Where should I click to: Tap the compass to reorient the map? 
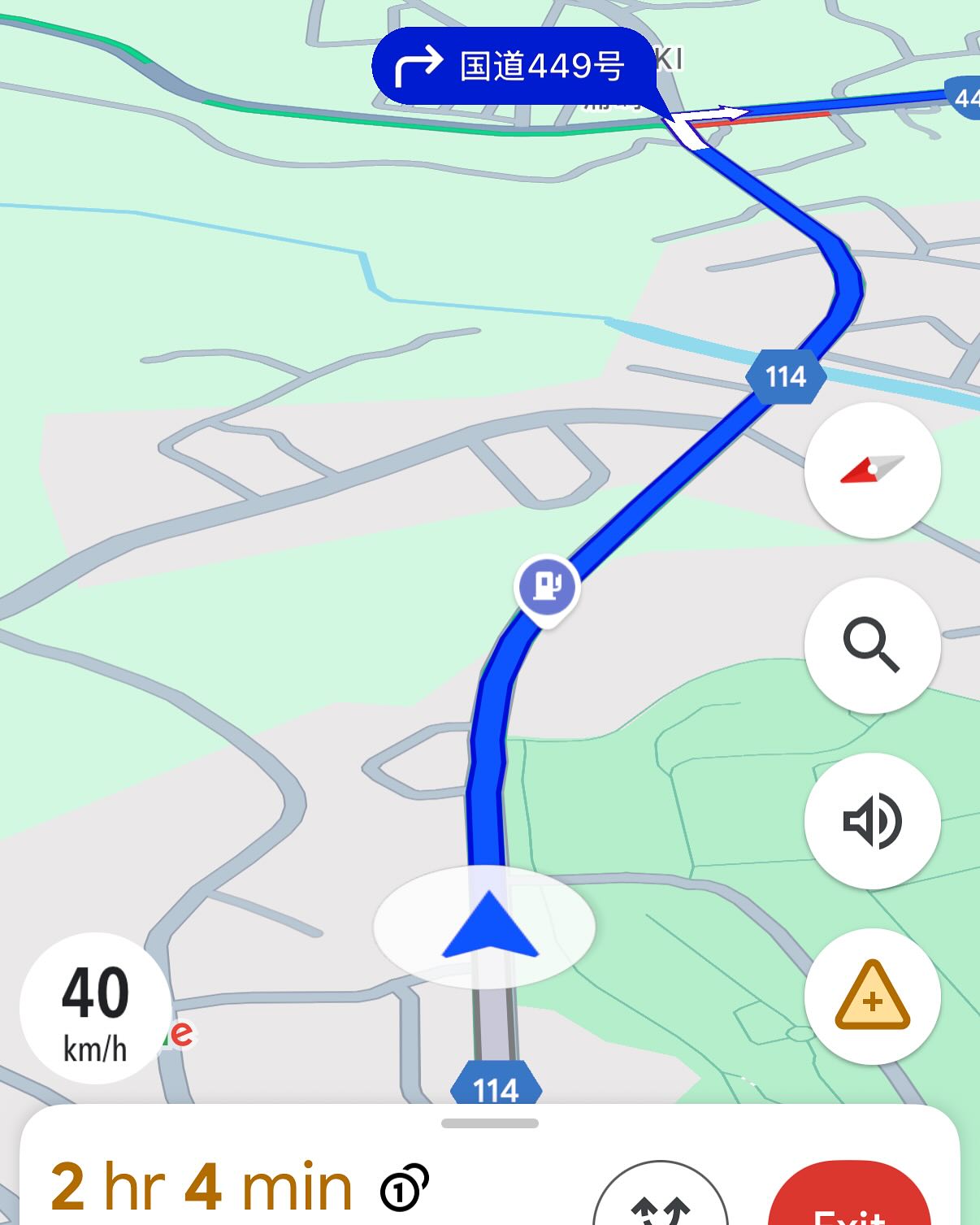872,470
